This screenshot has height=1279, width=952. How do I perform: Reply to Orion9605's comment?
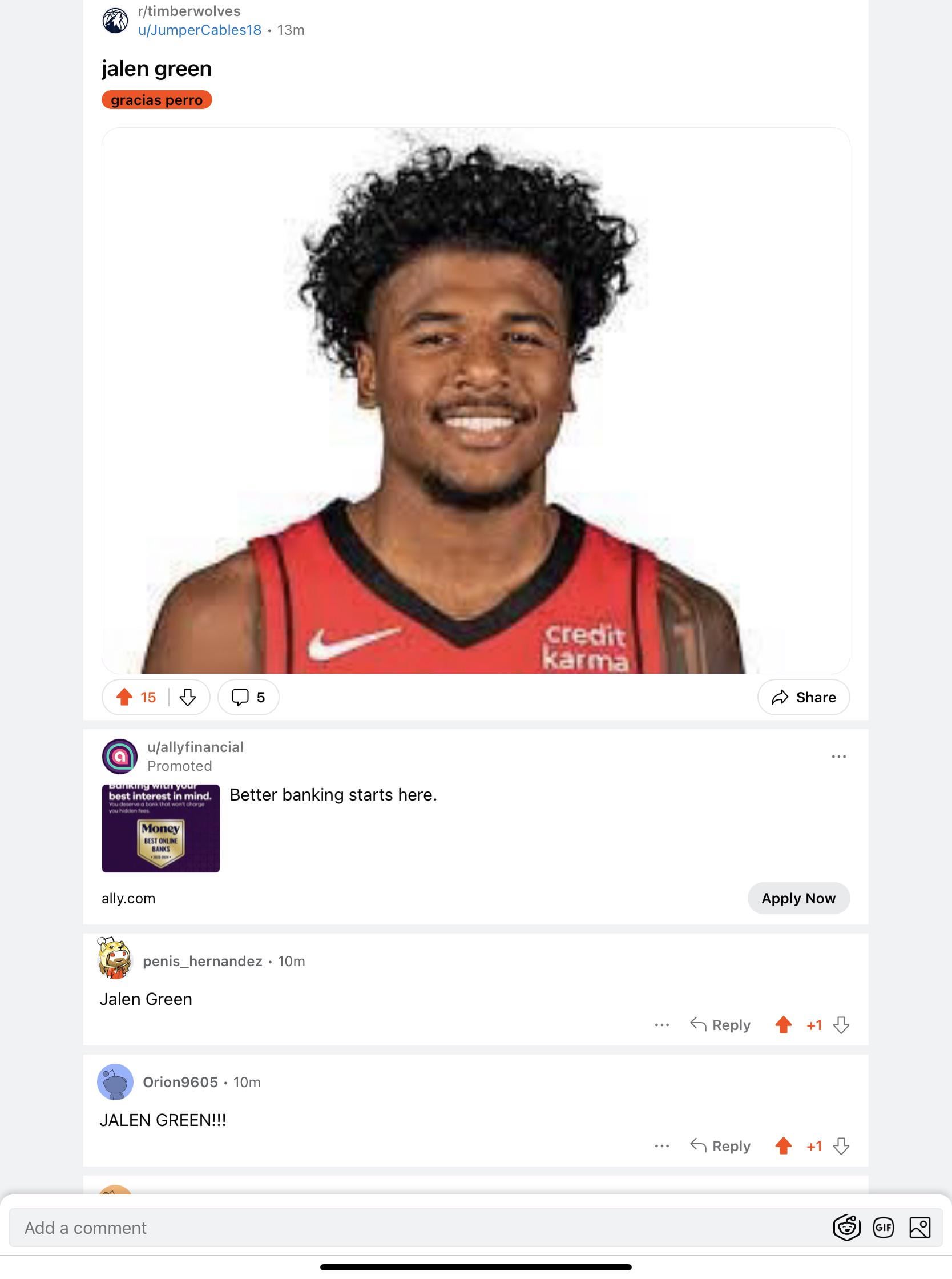point(720,1146)
